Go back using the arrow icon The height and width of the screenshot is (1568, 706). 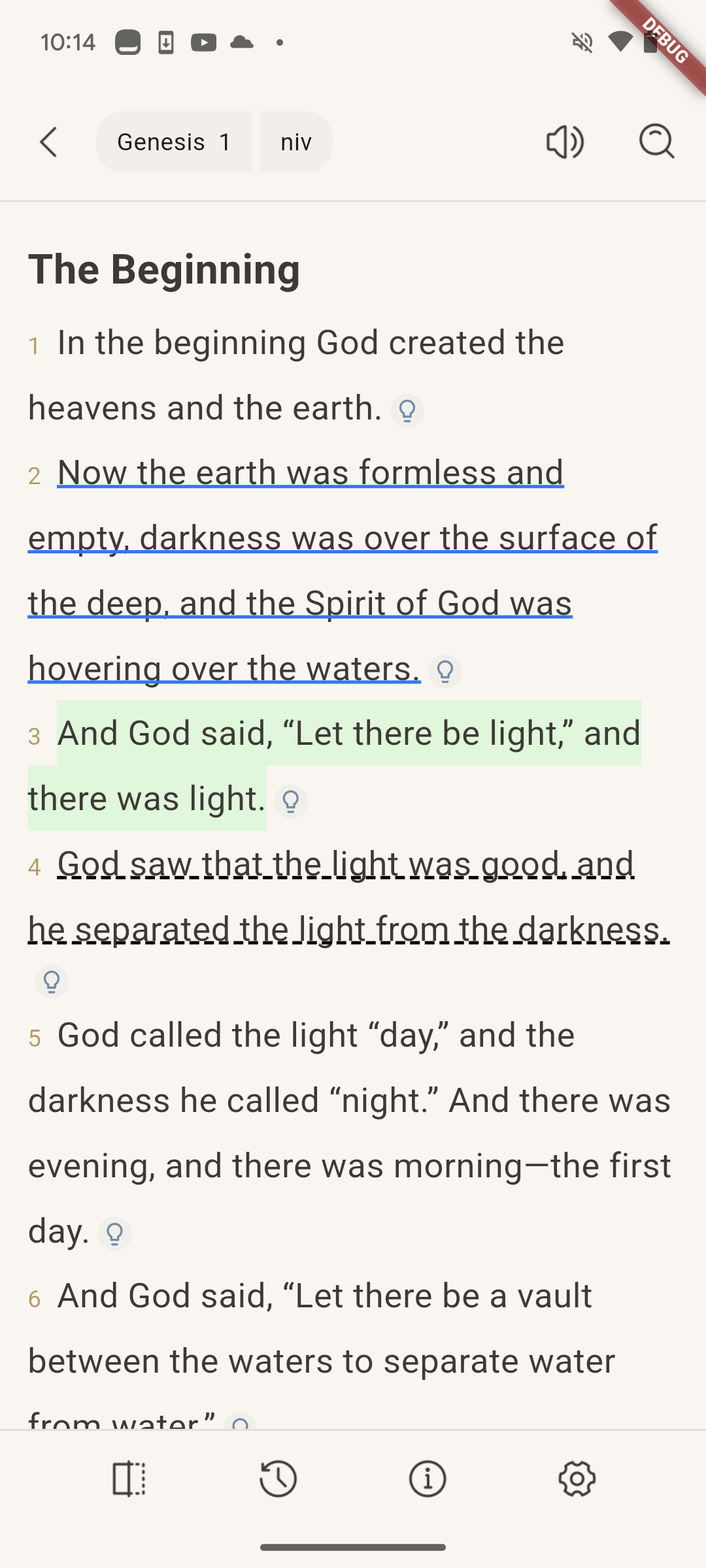point(49,142)
